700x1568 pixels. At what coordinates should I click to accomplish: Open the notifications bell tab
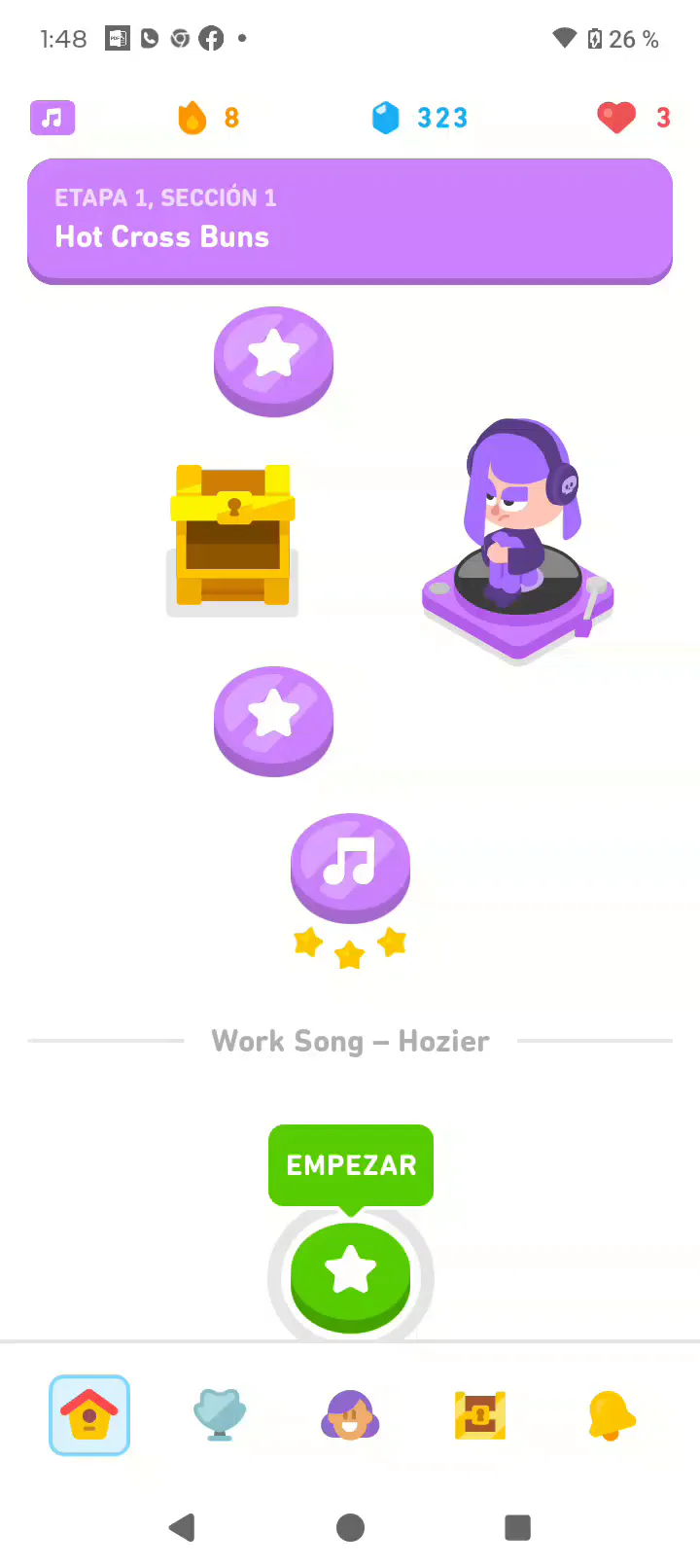pyautogui.click(x=611, y=1415)
